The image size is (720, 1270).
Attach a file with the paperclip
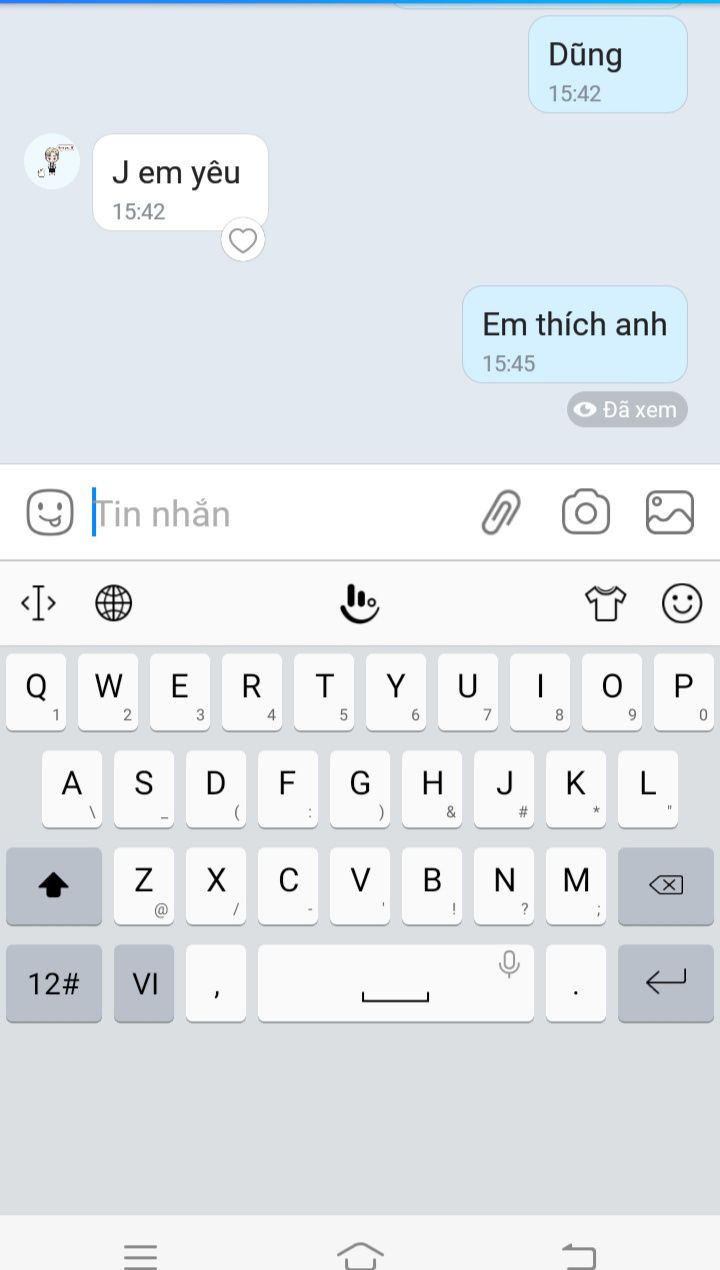point(502,513)
